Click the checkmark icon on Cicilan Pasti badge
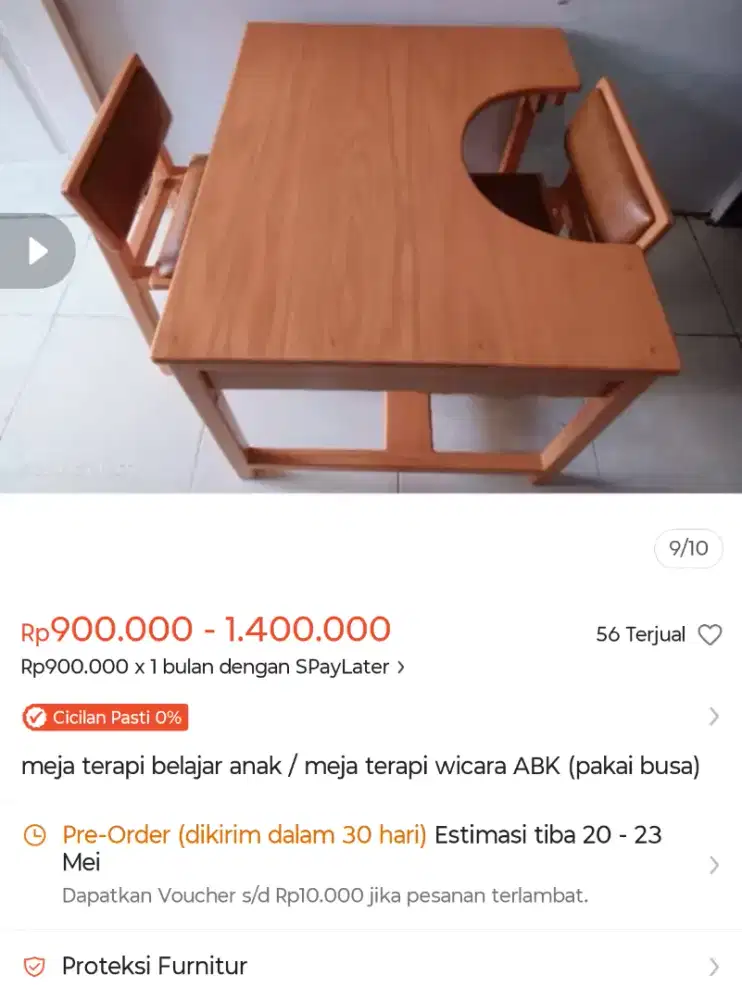Screen dimensions: 742x1000 pos(36,717)
